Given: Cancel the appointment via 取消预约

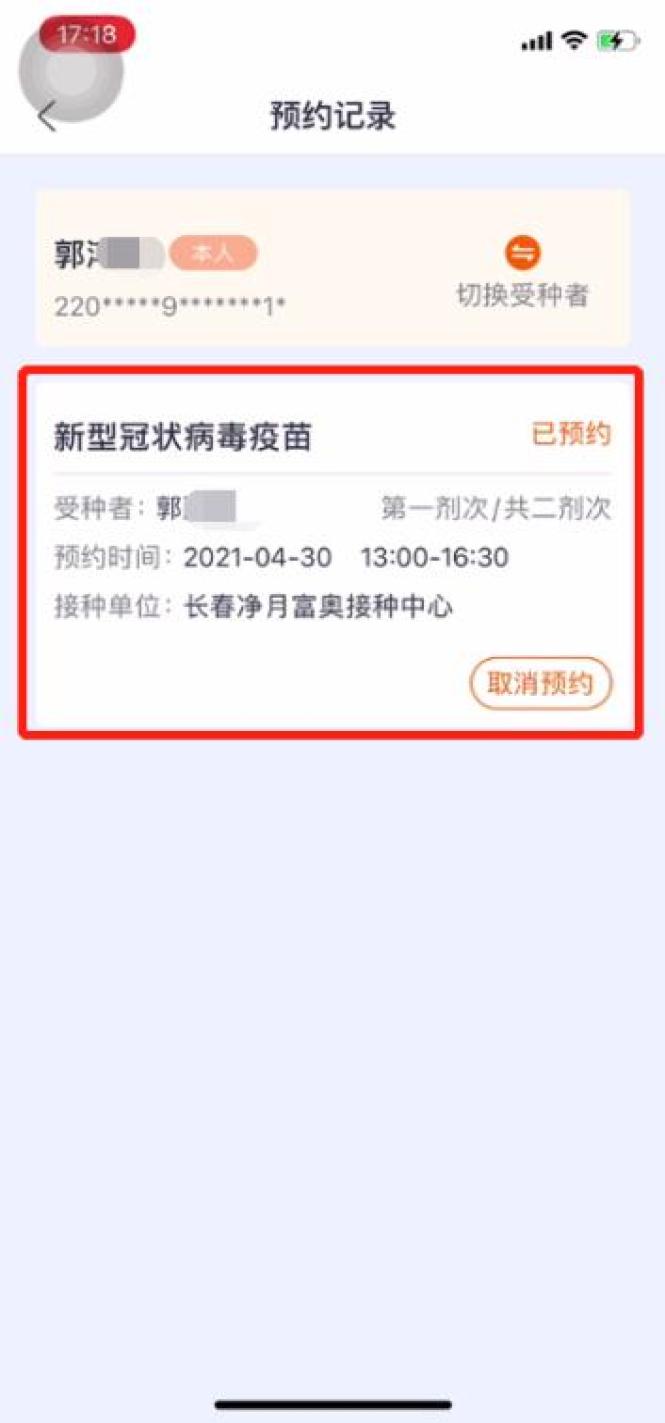Looking at the screenshot, I should [540, 684].
